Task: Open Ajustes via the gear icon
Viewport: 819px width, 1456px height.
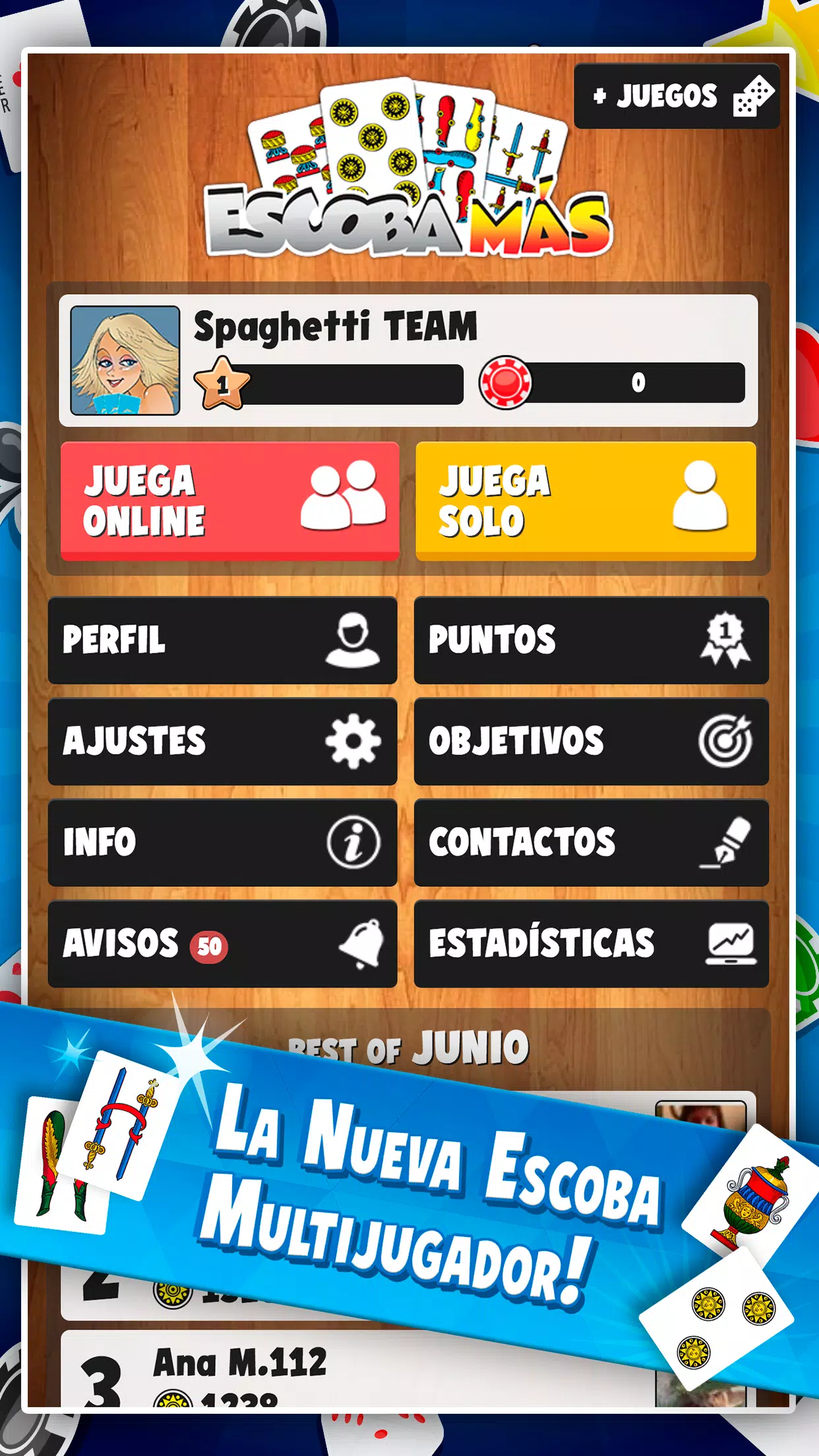Action: click(353, 741)
